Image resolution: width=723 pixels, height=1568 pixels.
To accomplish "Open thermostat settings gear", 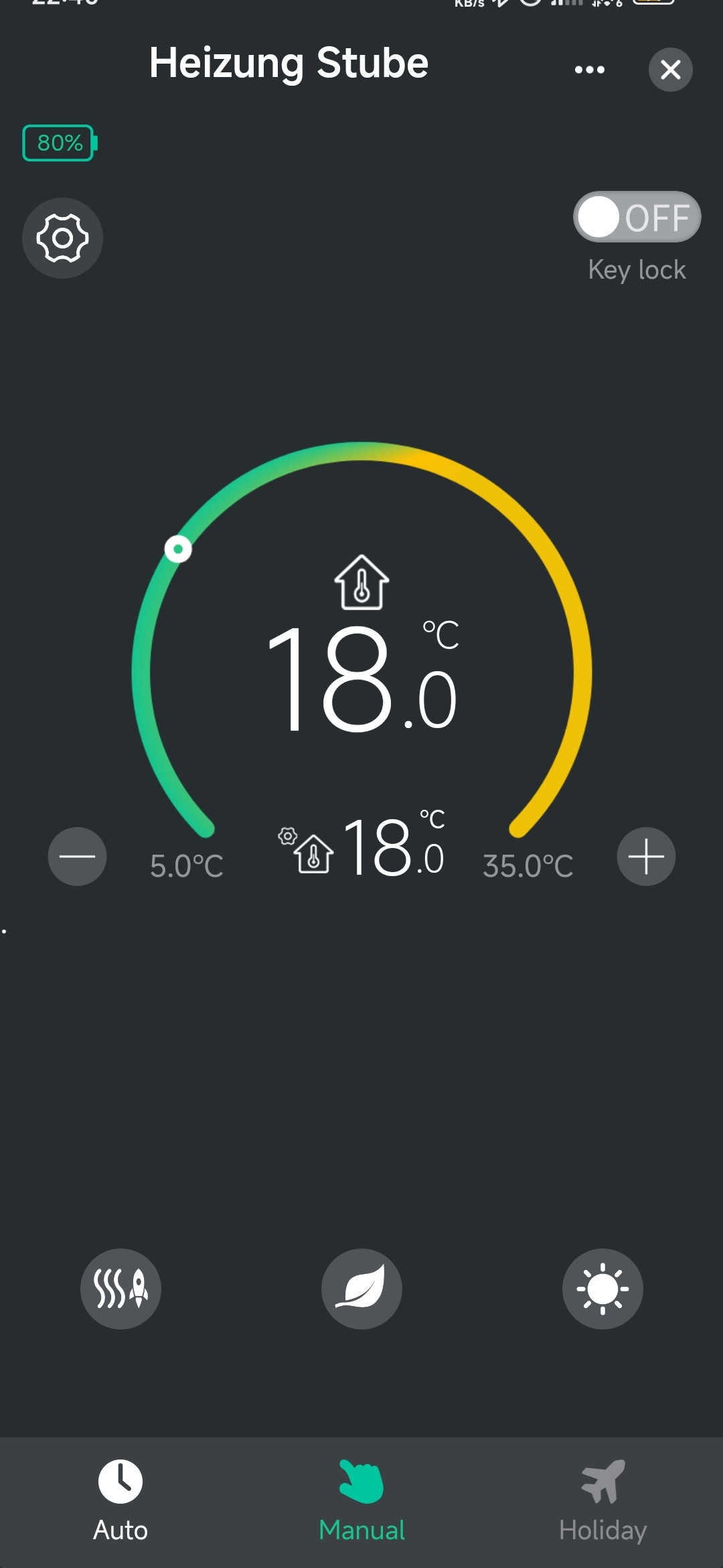I will click(x=62, y=238).
